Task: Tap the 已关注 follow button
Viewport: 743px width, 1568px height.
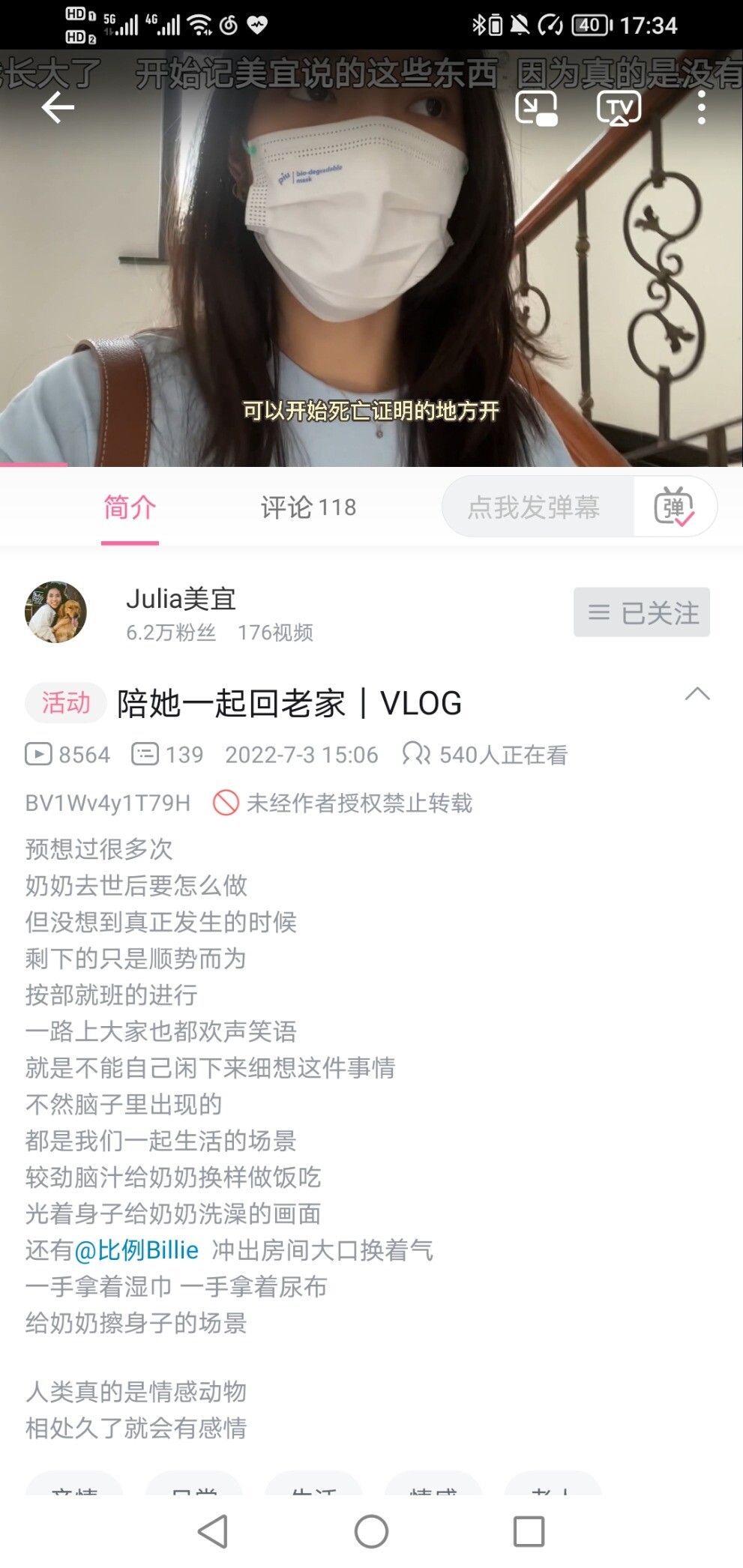Action: click(642, 612)
